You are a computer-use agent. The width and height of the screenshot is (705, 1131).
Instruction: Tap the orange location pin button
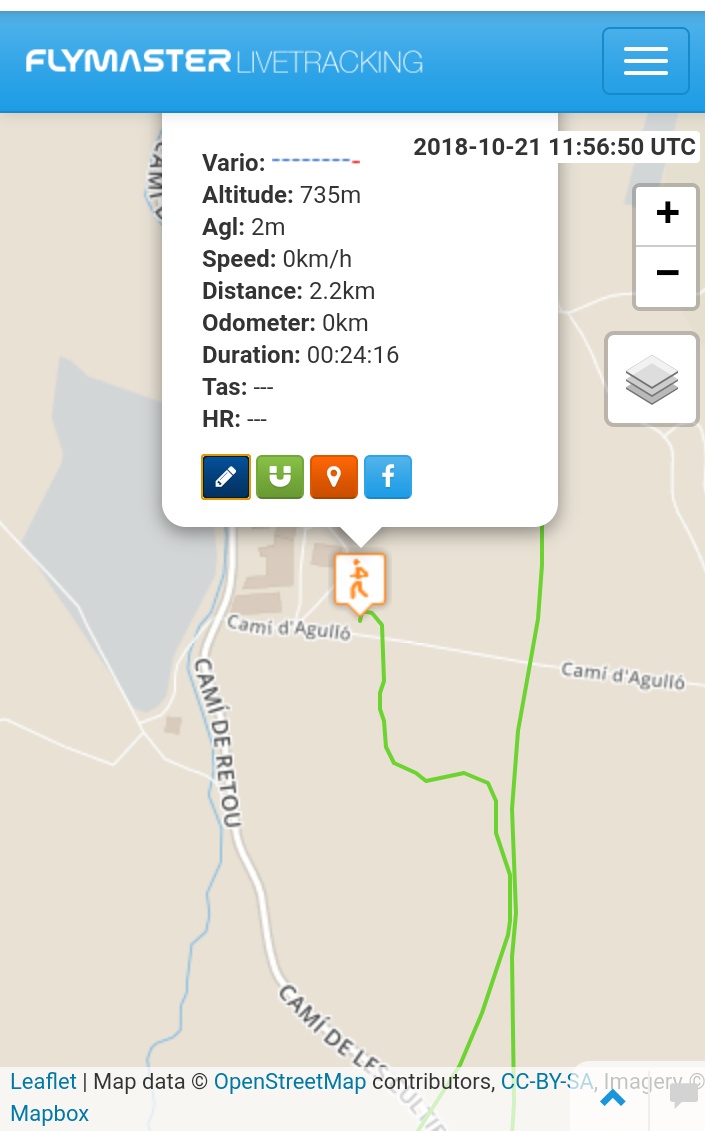point(334,477)
